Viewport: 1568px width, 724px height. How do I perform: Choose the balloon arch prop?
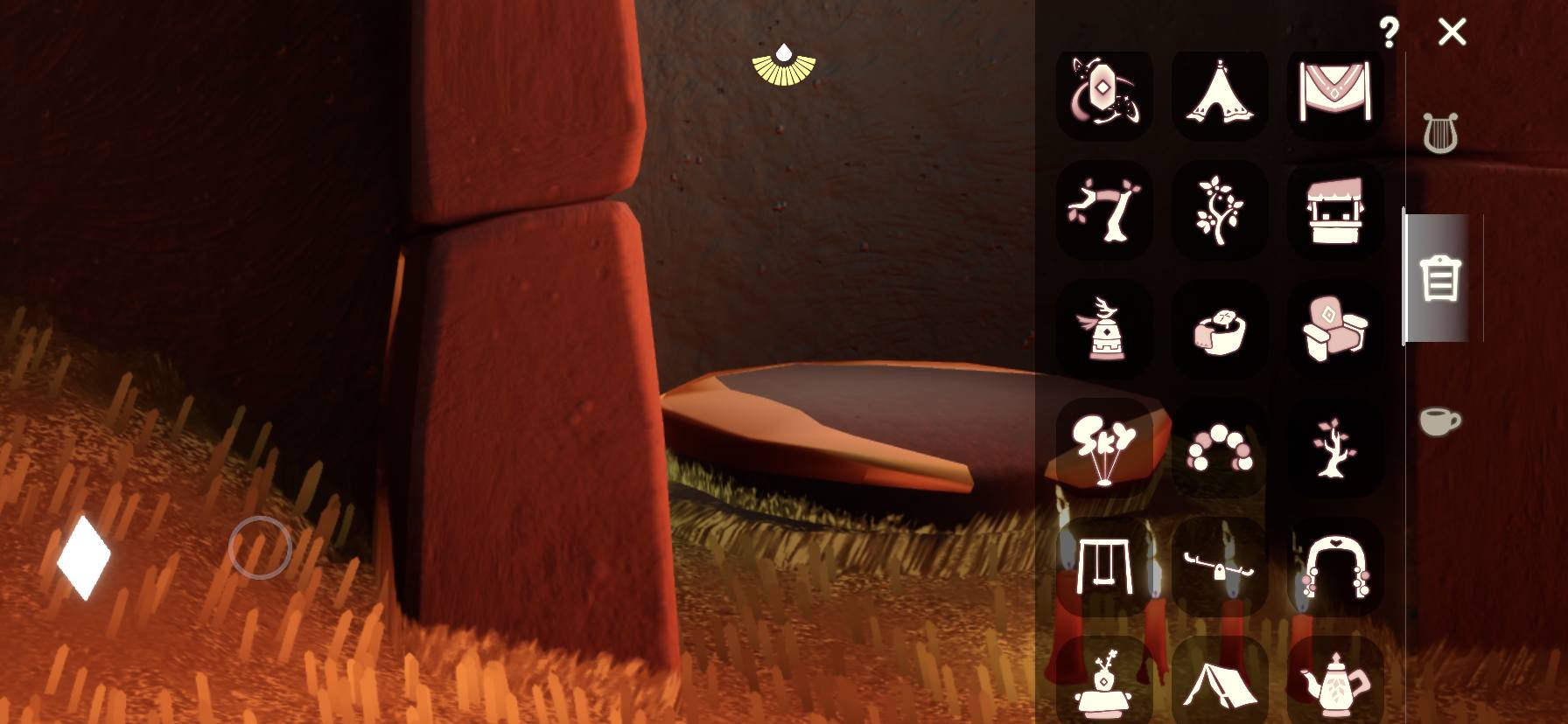click(x=1219, y=448)
